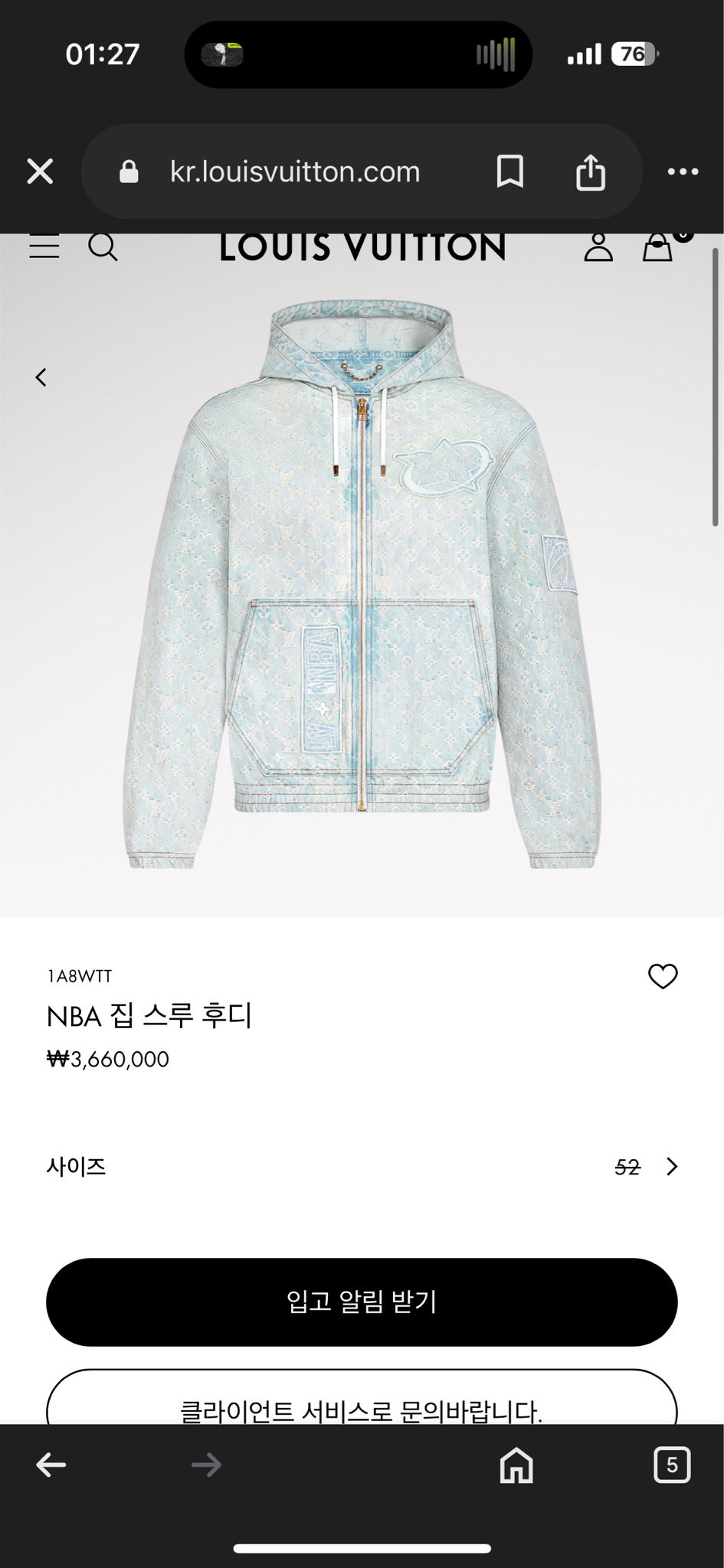Tap the bookmark icon in the address bar
The image size is (724, 1568).
(509, 171)
